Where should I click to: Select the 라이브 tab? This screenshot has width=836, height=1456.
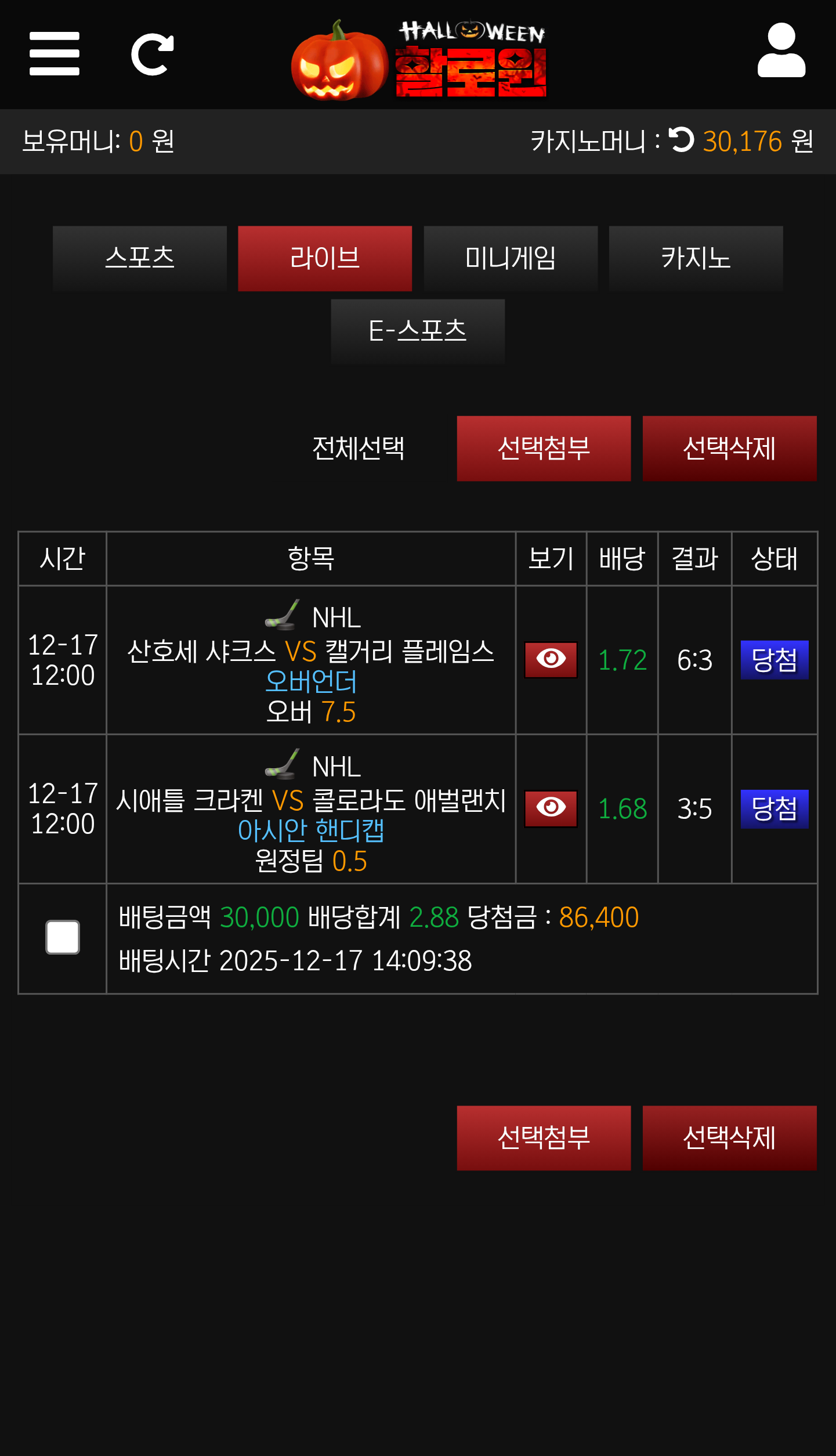(x=325, y=258)
